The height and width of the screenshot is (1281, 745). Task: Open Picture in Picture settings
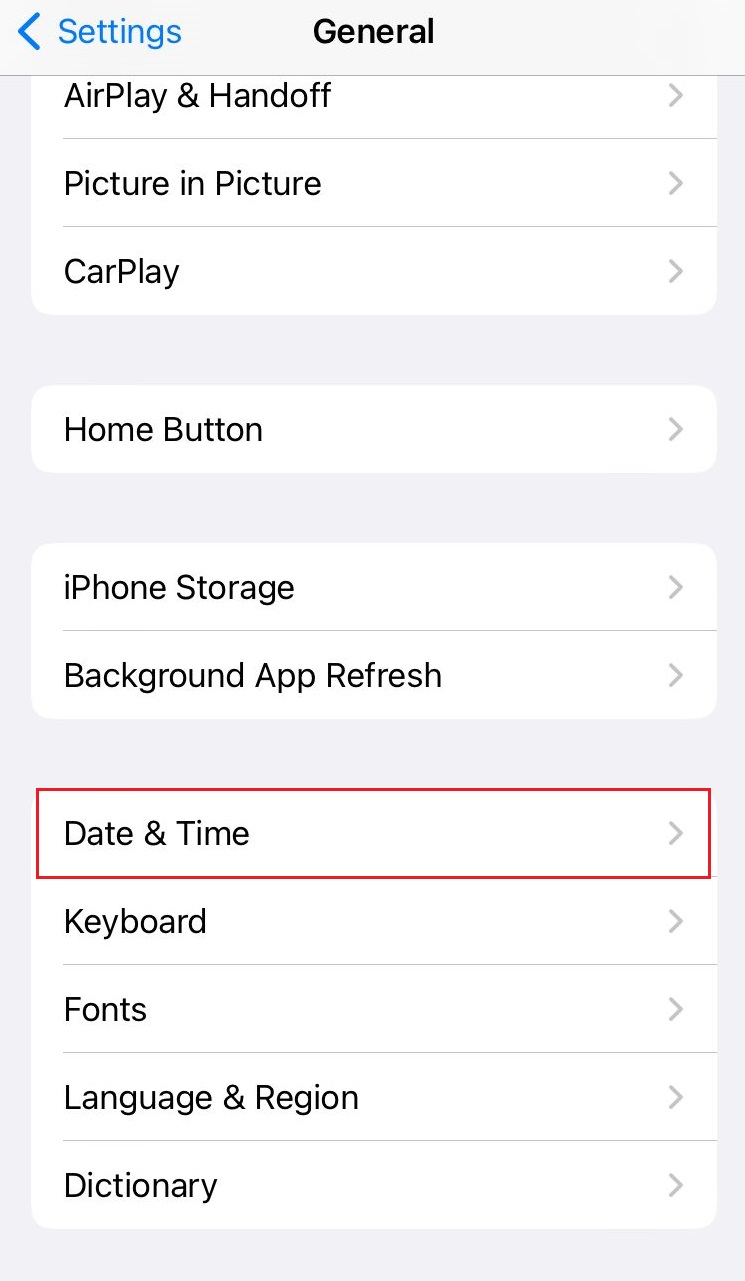point(373,184)
